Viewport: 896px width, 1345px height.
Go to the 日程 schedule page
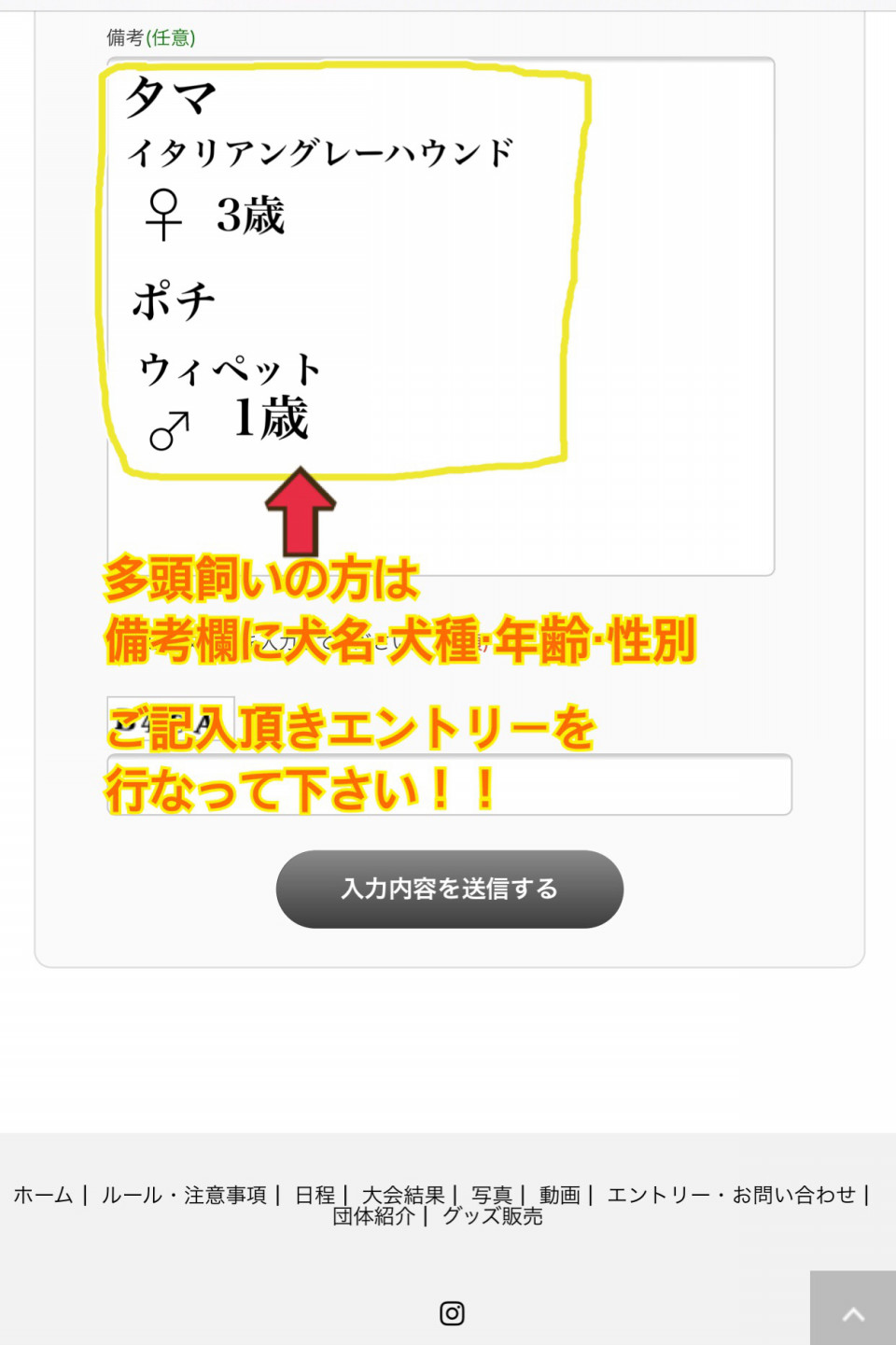(x=315, y=1195)
